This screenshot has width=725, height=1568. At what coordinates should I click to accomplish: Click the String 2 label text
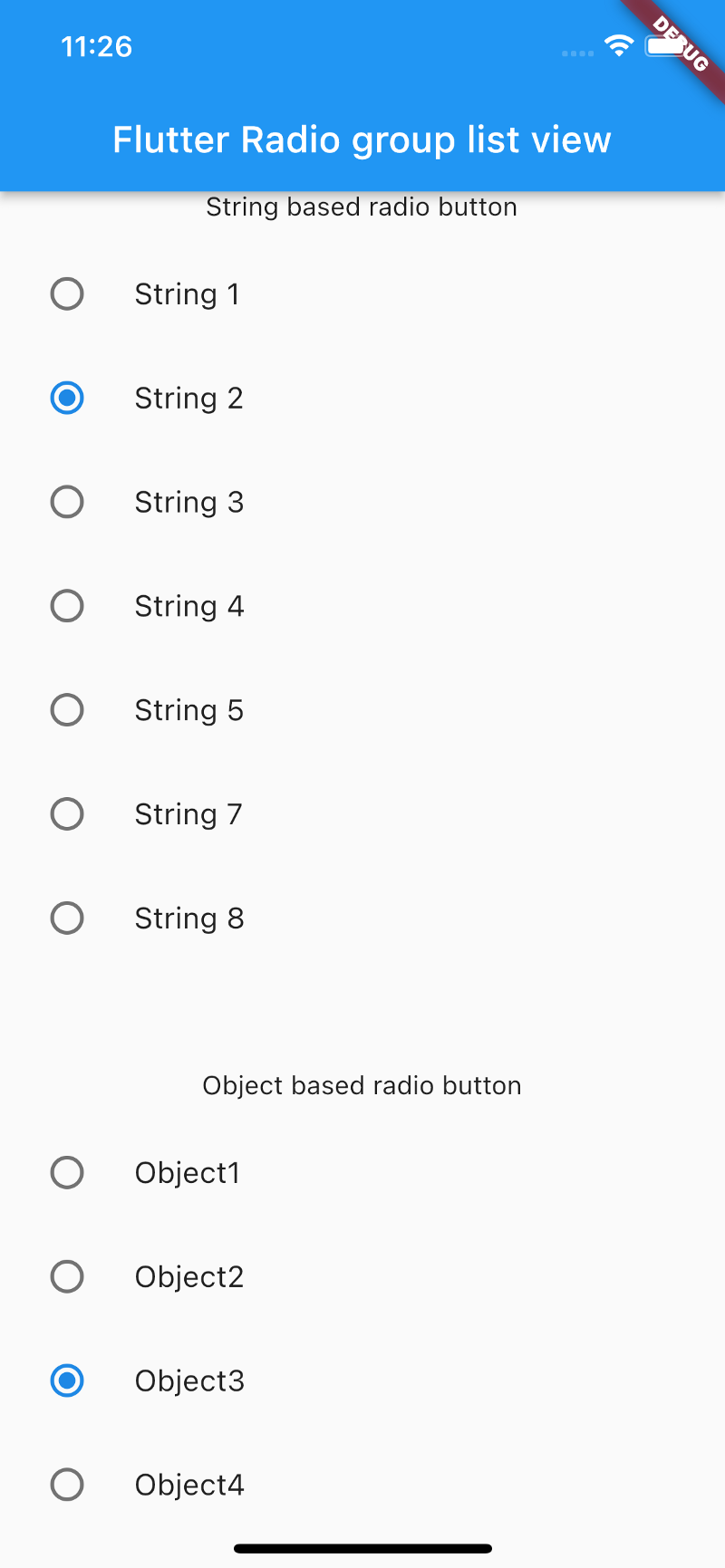tap(188, 398)
